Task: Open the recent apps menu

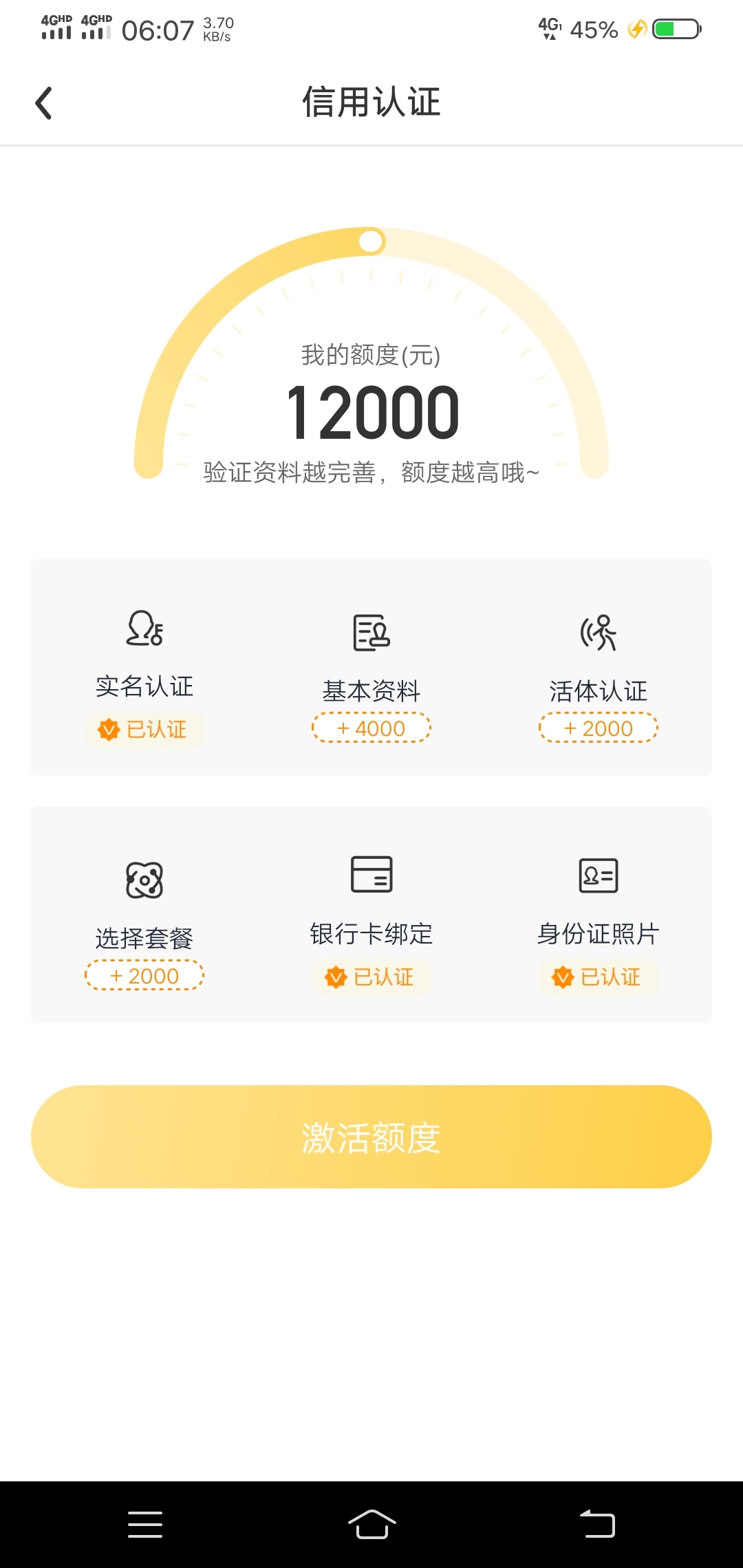Action: [x=145, y=1525]
